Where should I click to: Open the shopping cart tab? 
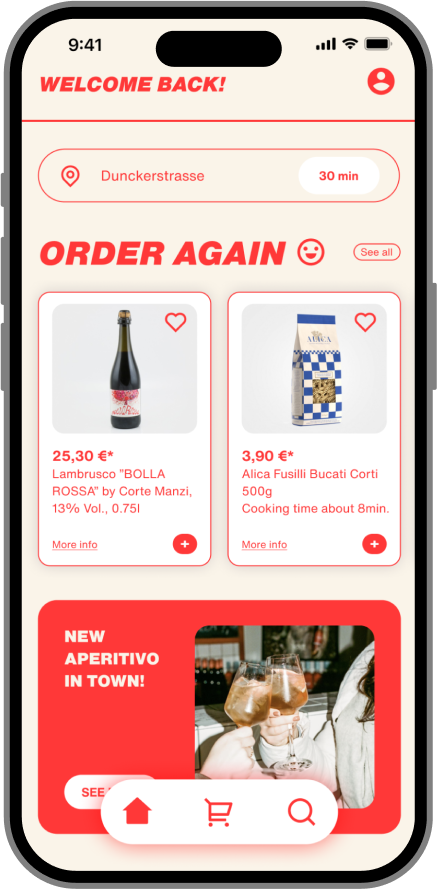click(x=218, y=813)
